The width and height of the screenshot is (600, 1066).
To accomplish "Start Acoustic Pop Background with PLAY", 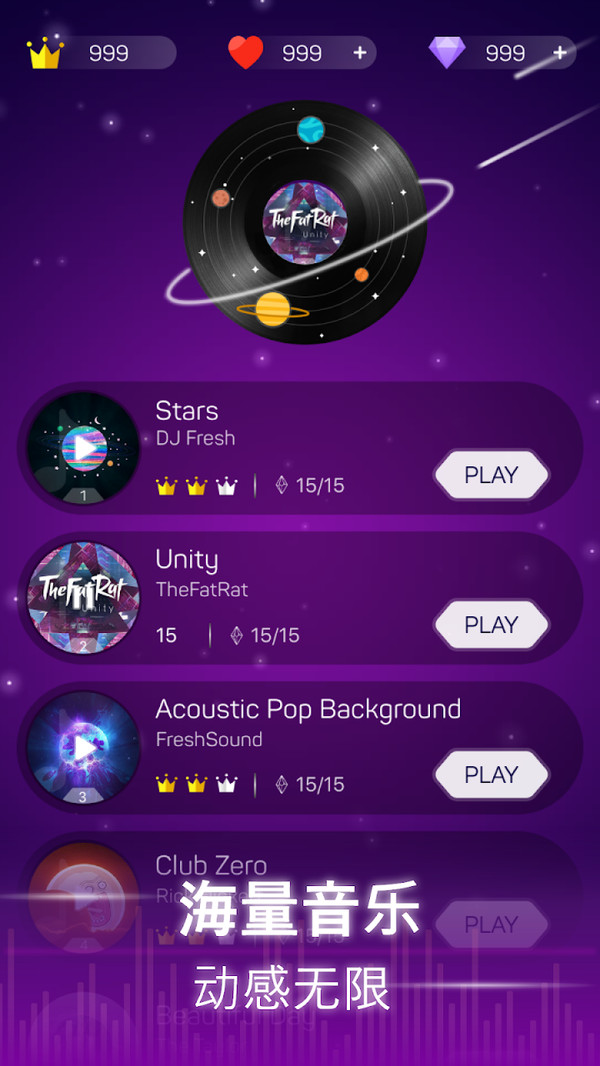I will pos(491,775).
